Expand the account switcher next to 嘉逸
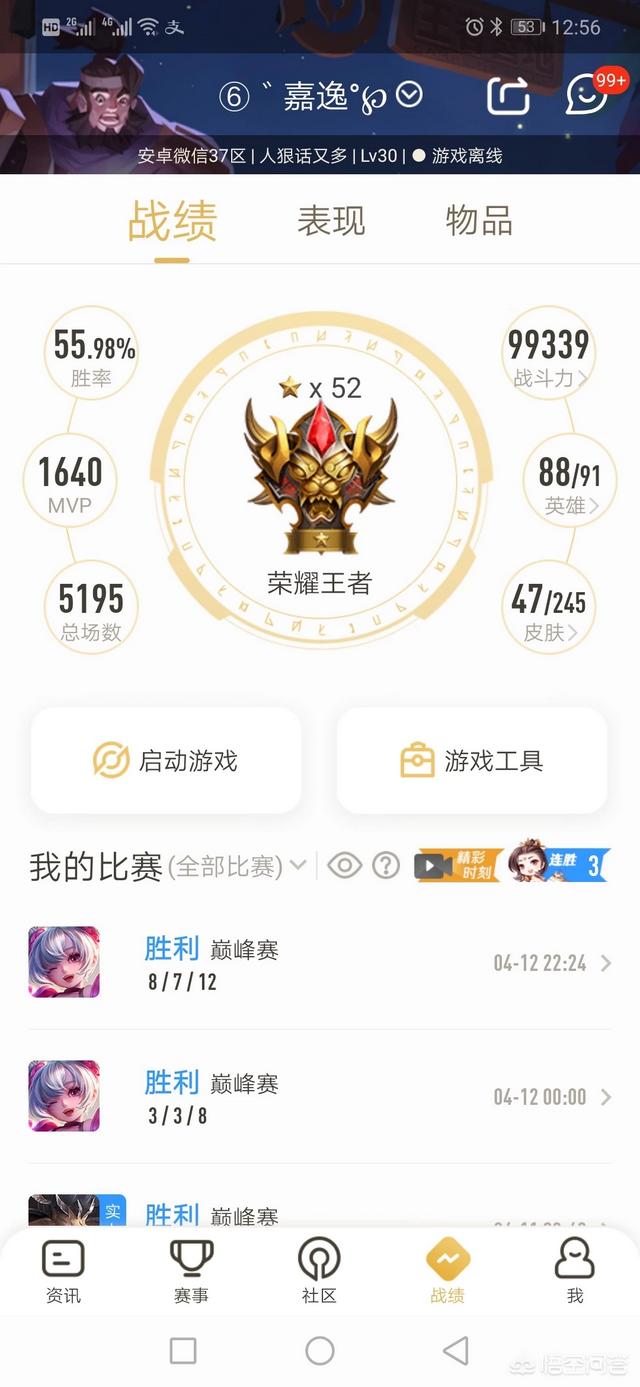The width and height of the screenshot is (640, 1387). point(410,94)
